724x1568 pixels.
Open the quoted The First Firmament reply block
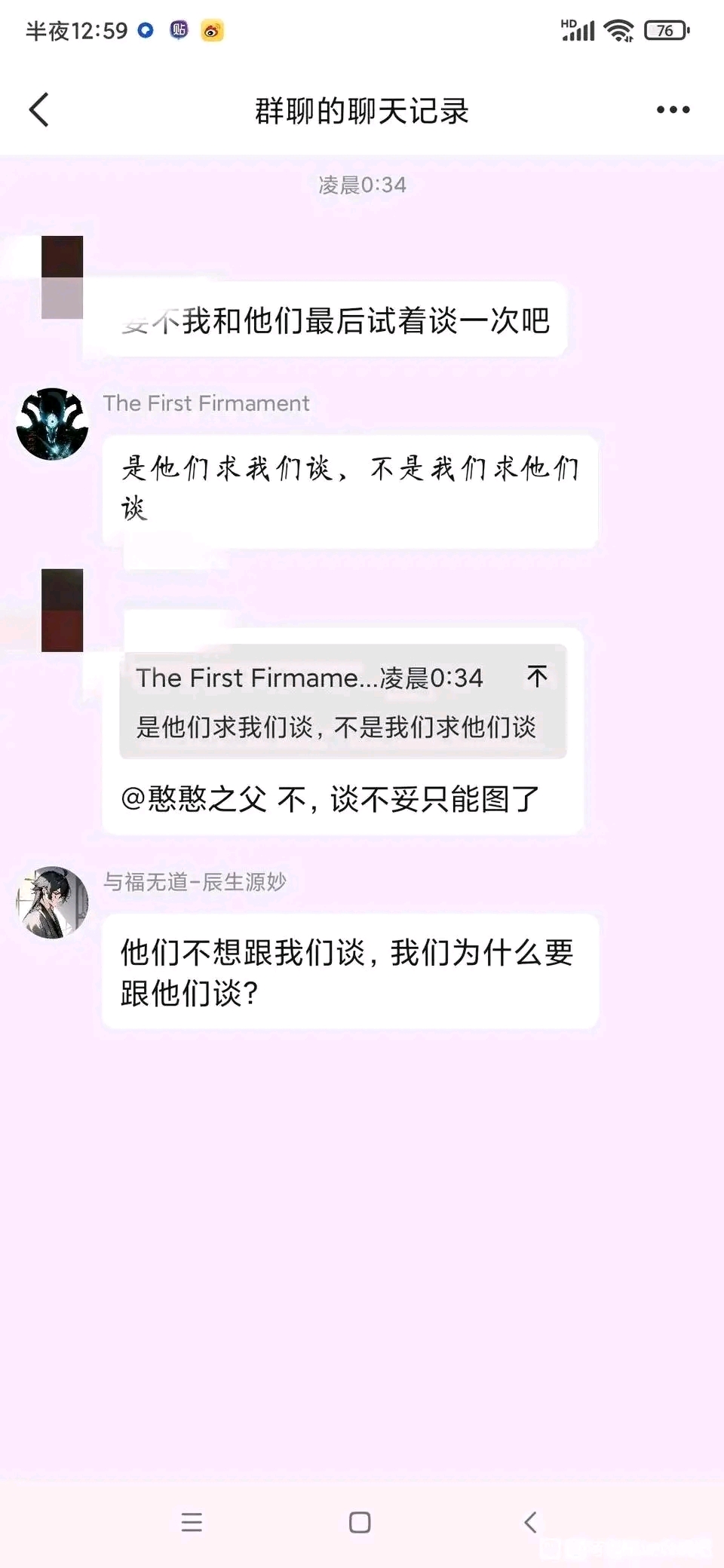click(x=343, y=701)
